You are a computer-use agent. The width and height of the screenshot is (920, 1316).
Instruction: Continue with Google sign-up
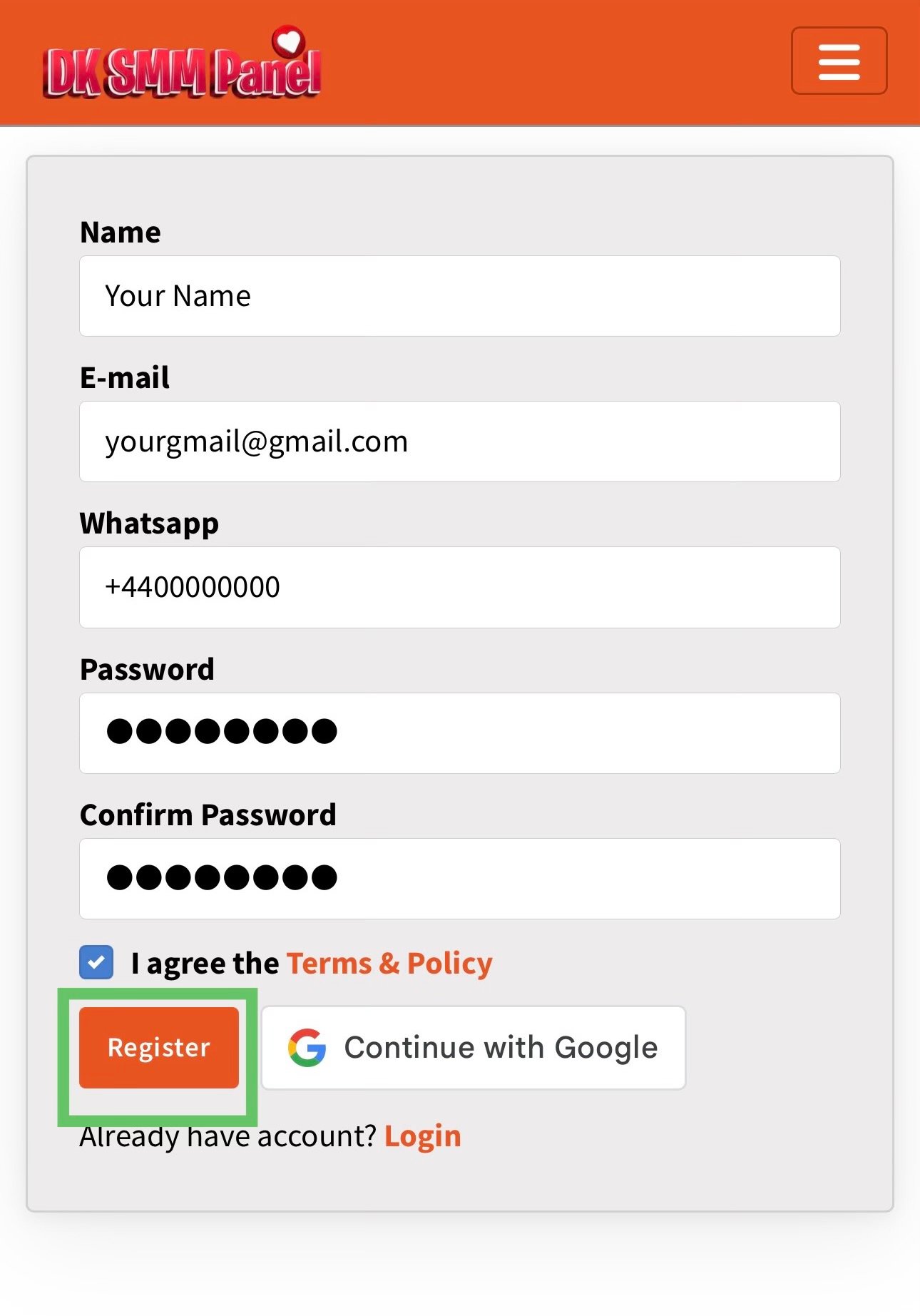tap(474, 1047)
